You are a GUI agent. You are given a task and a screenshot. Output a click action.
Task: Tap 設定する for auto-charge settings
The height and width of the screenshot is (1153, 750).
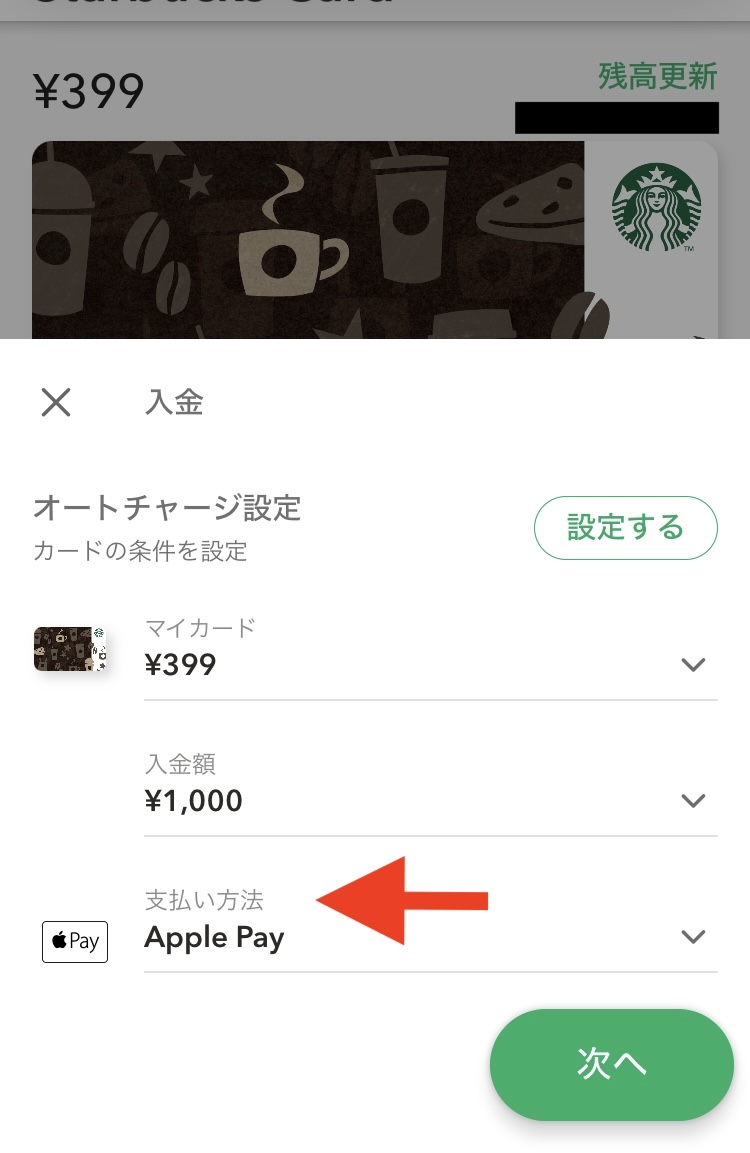(625, 527)
